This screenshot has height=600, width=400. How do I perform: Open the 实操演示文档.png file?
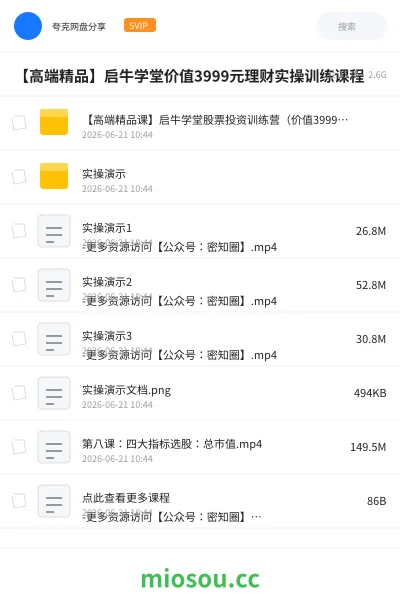[200, 393]
